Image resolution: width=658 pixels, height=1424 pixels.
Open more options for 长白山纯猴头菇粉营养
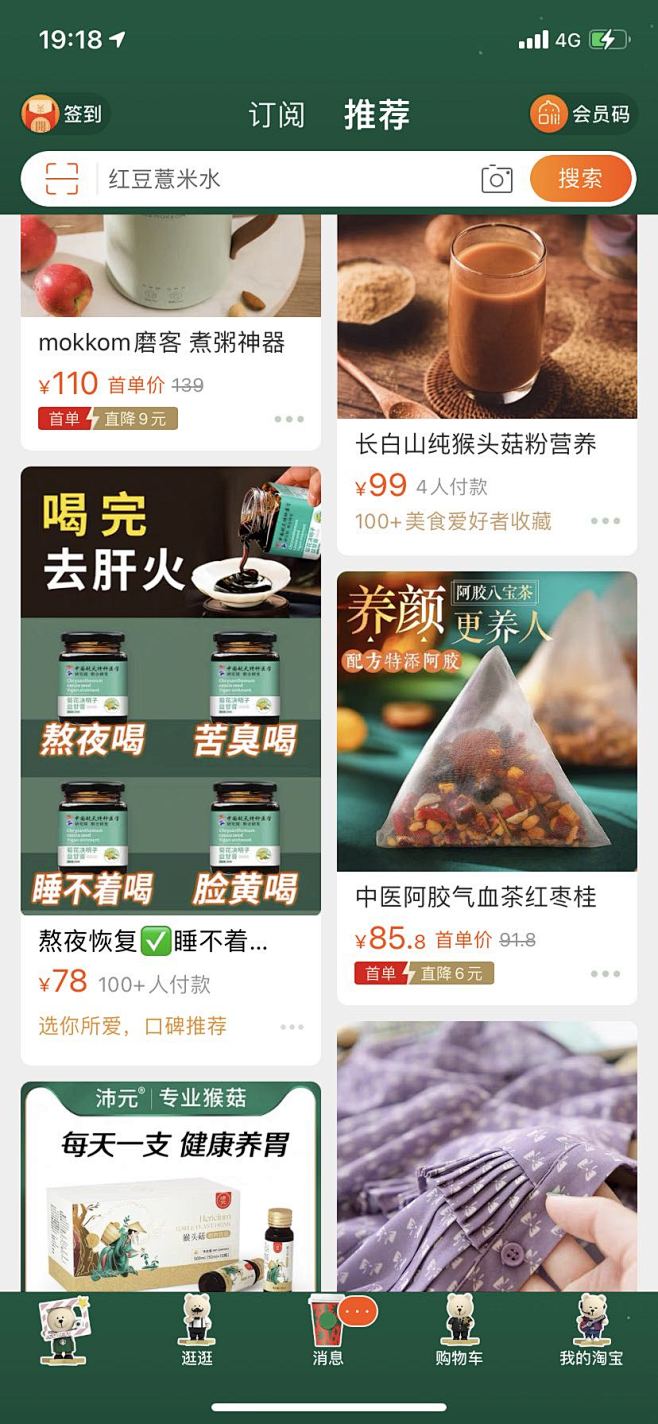[x=605, y=521]
